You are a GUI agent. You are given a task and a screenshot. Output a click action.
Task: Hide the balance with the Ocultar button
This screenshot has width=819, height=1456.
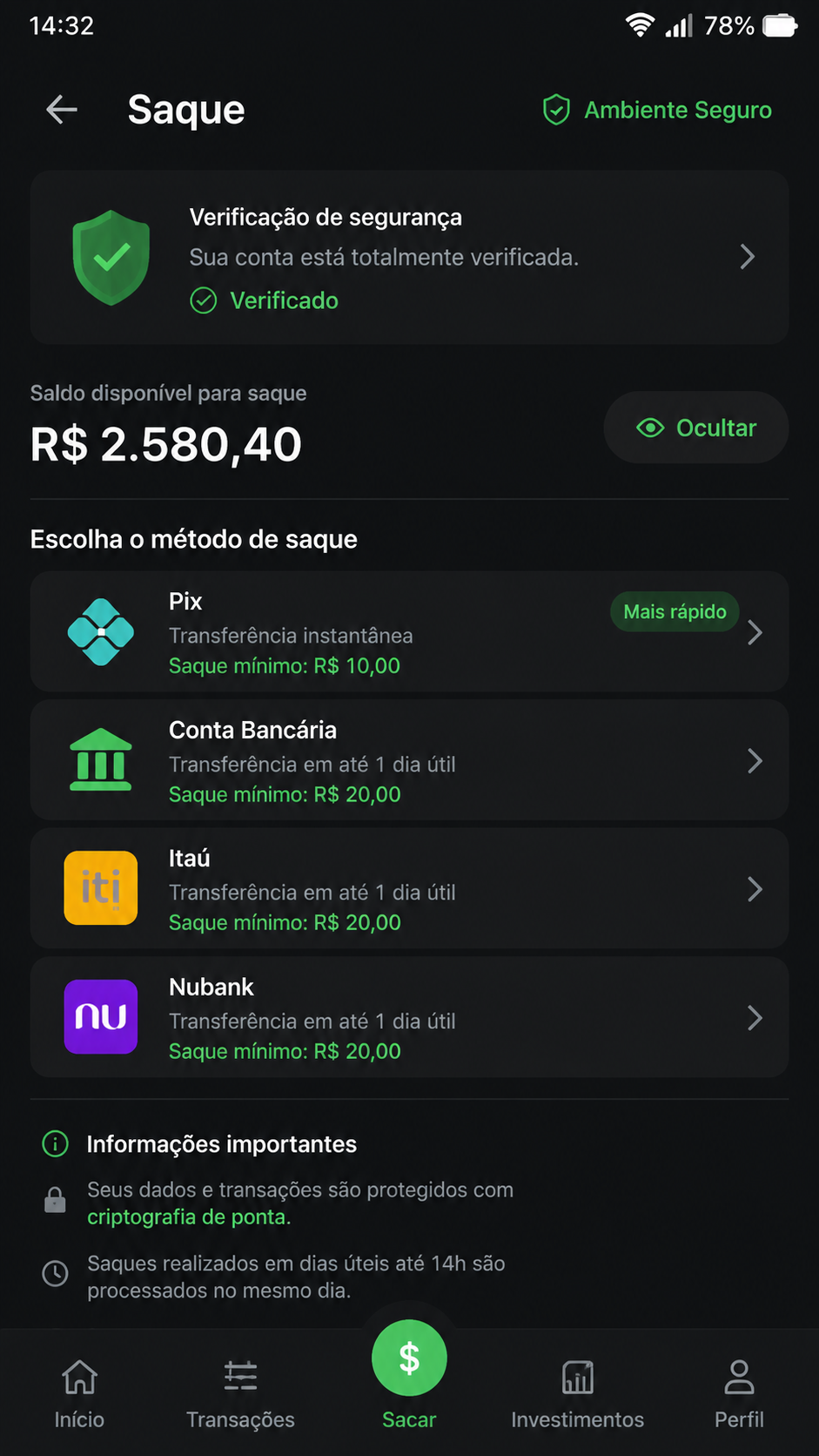(696, 428)
